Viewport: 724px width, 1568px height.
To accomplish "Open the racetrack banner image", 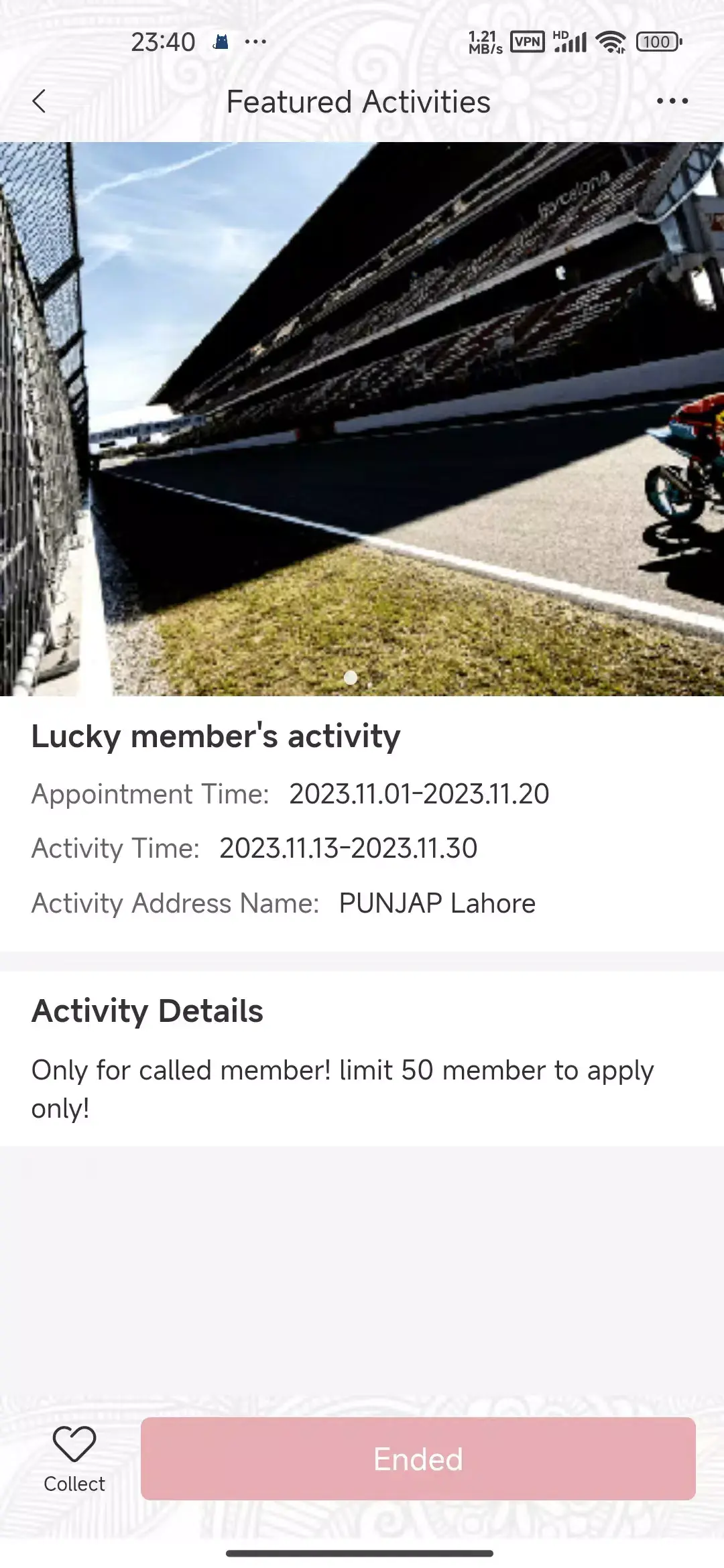I will 362,419.
